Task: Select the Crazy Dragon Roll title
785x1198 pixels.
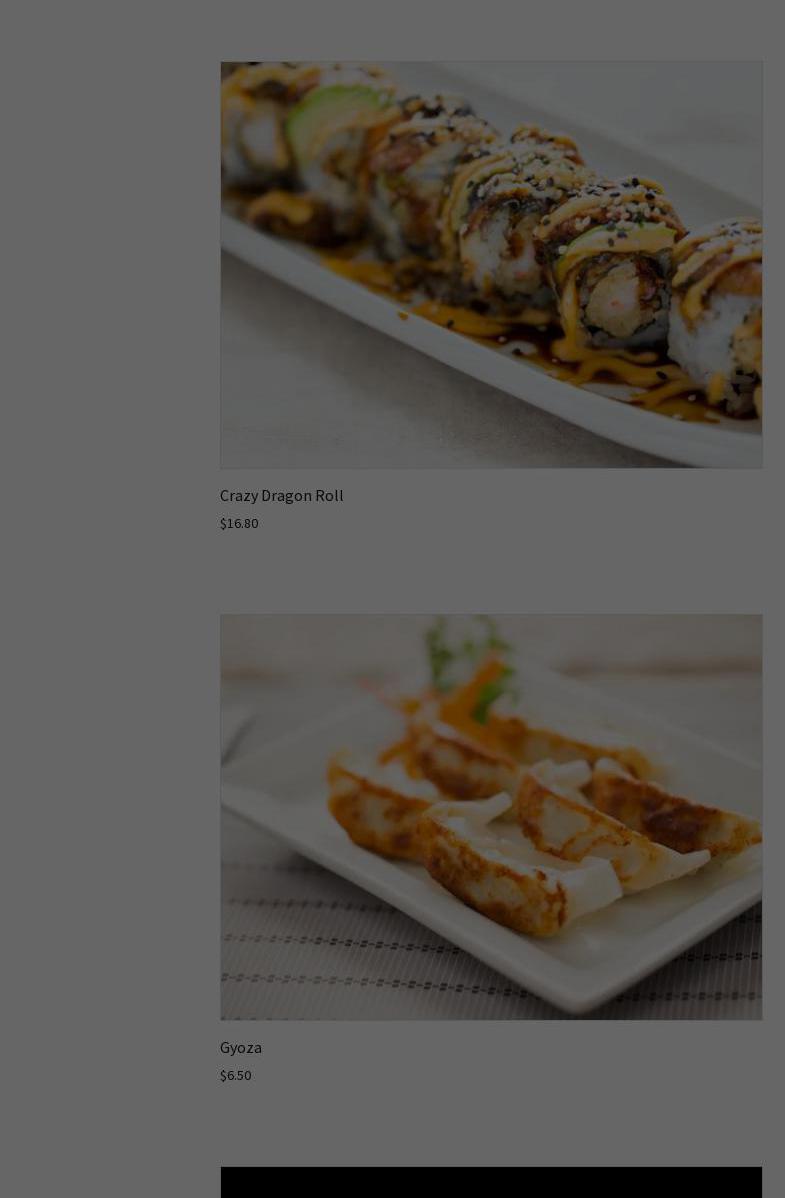Action: pos(282,496)
